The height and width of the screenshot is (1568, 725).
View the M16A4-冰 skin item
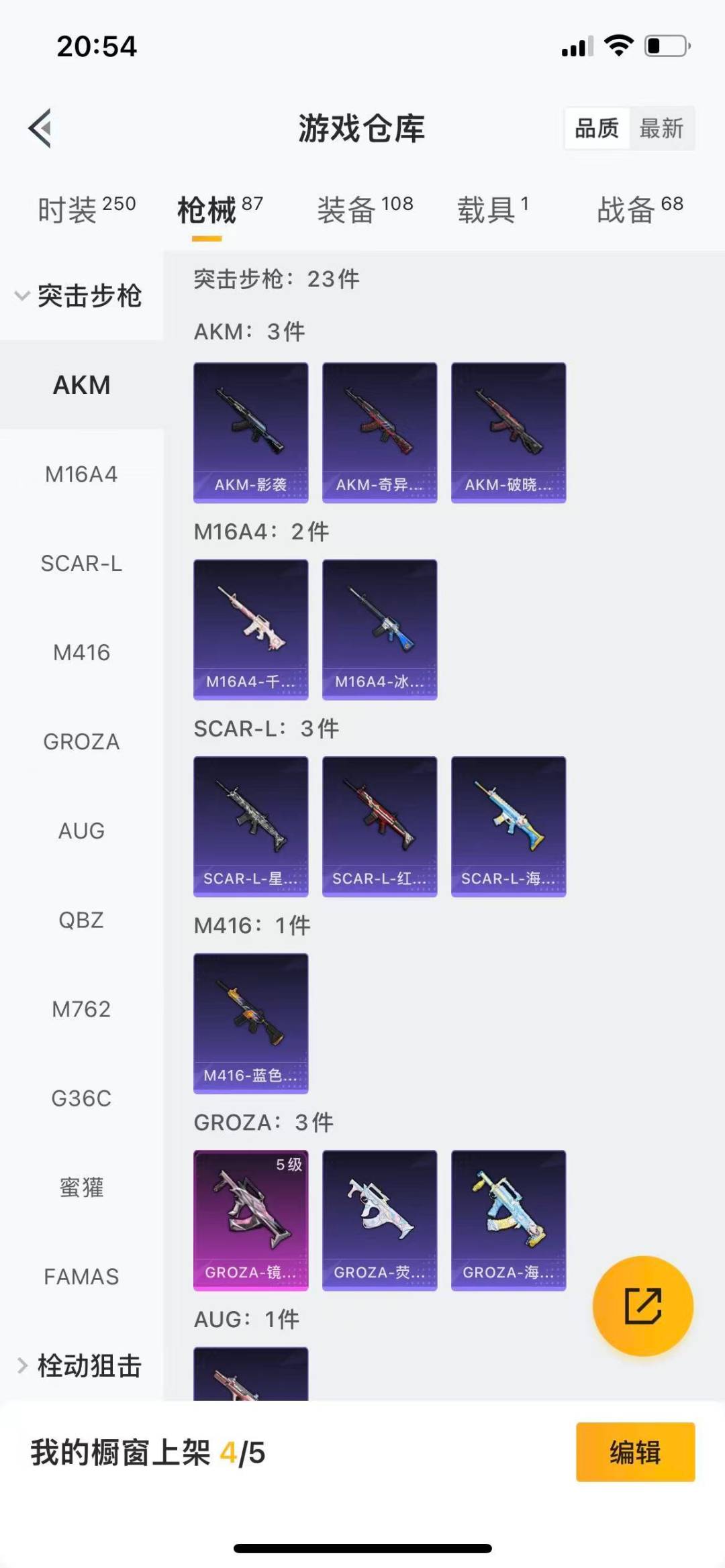click(x=379, y=629)
